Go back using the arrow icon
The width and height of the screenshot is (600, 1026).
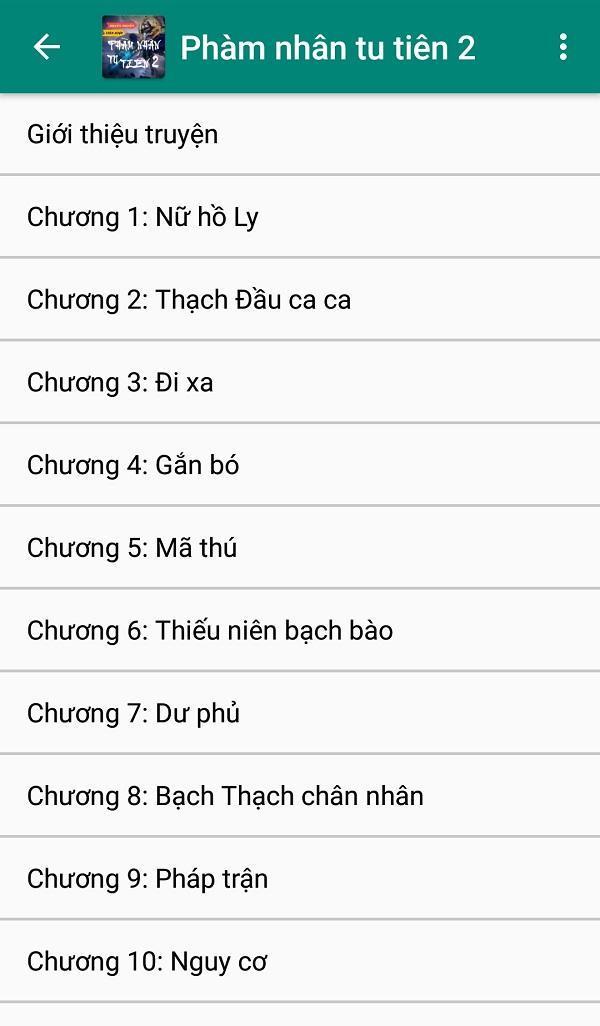click(47, 47)
